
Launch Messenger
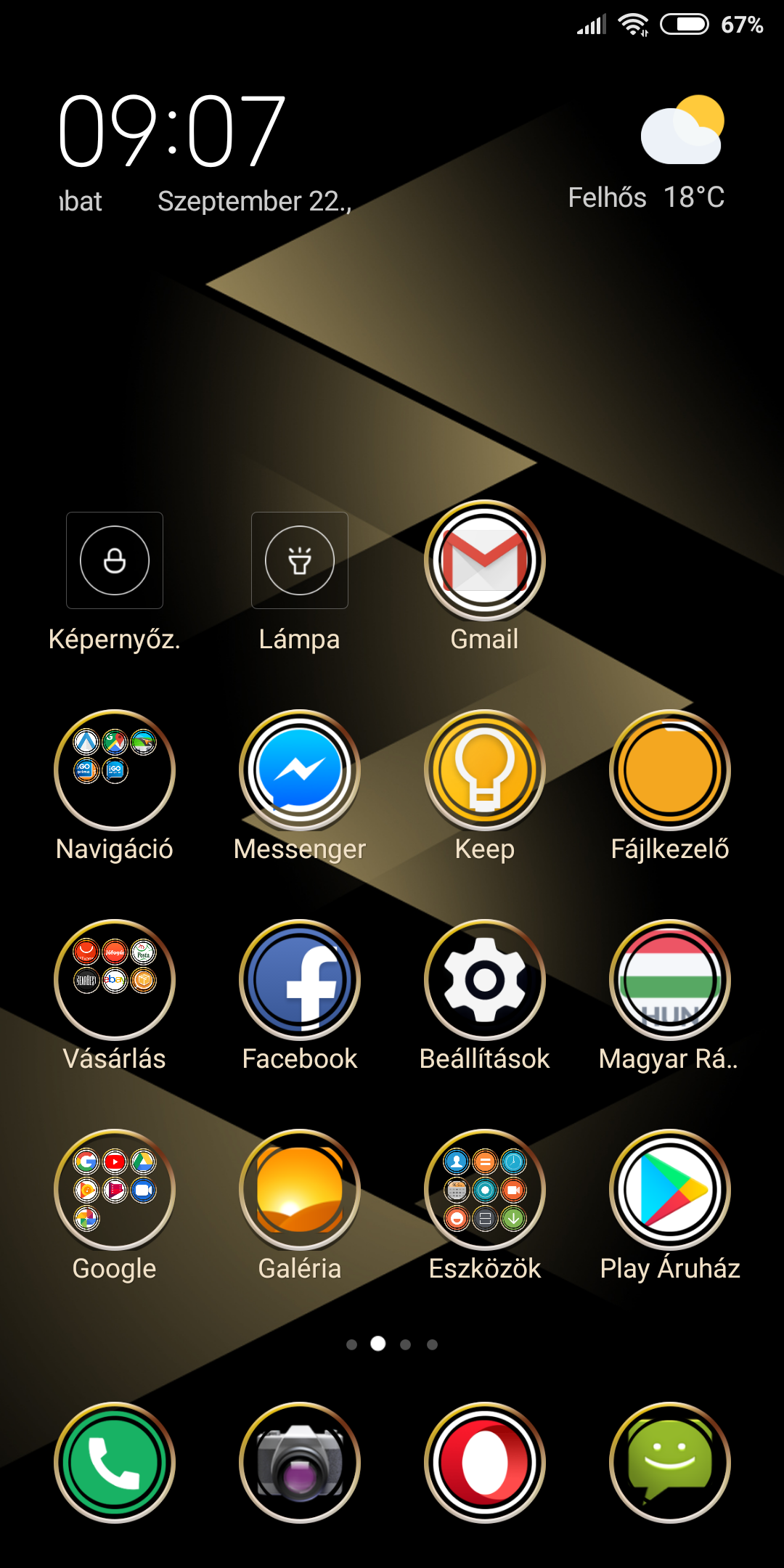pyautogui.click(x=300, y=770)
